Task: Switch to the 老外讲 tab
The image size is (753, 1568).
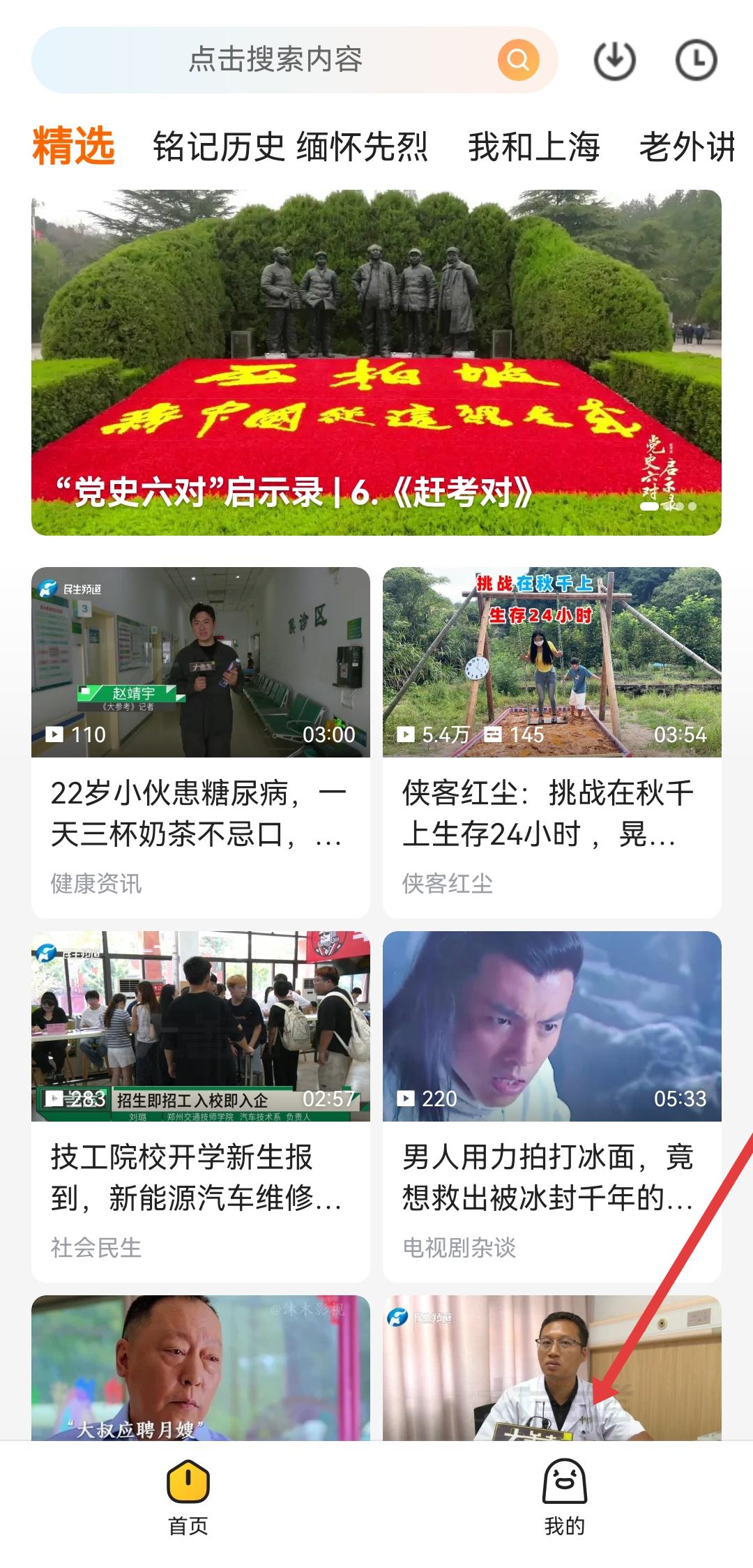Action: tap(687, 146)
